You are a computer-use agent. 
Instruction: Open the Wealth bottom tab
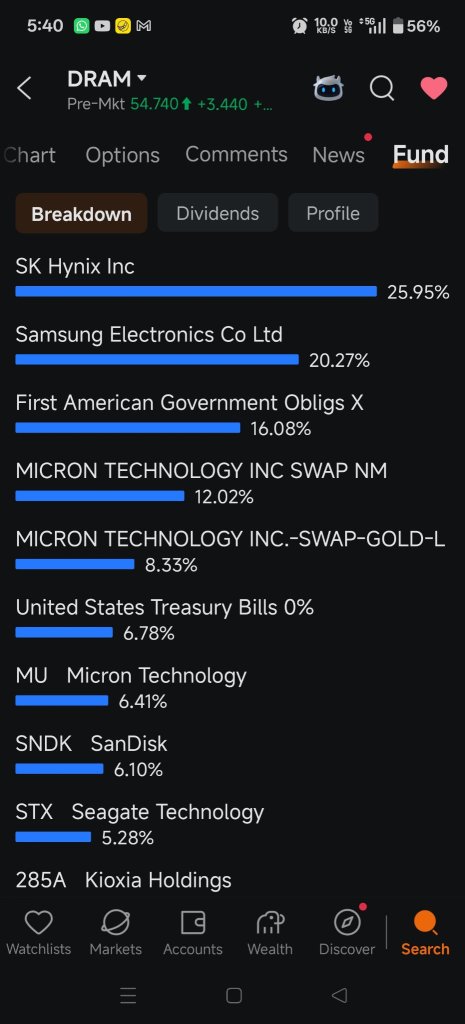(x=270, y=934)
